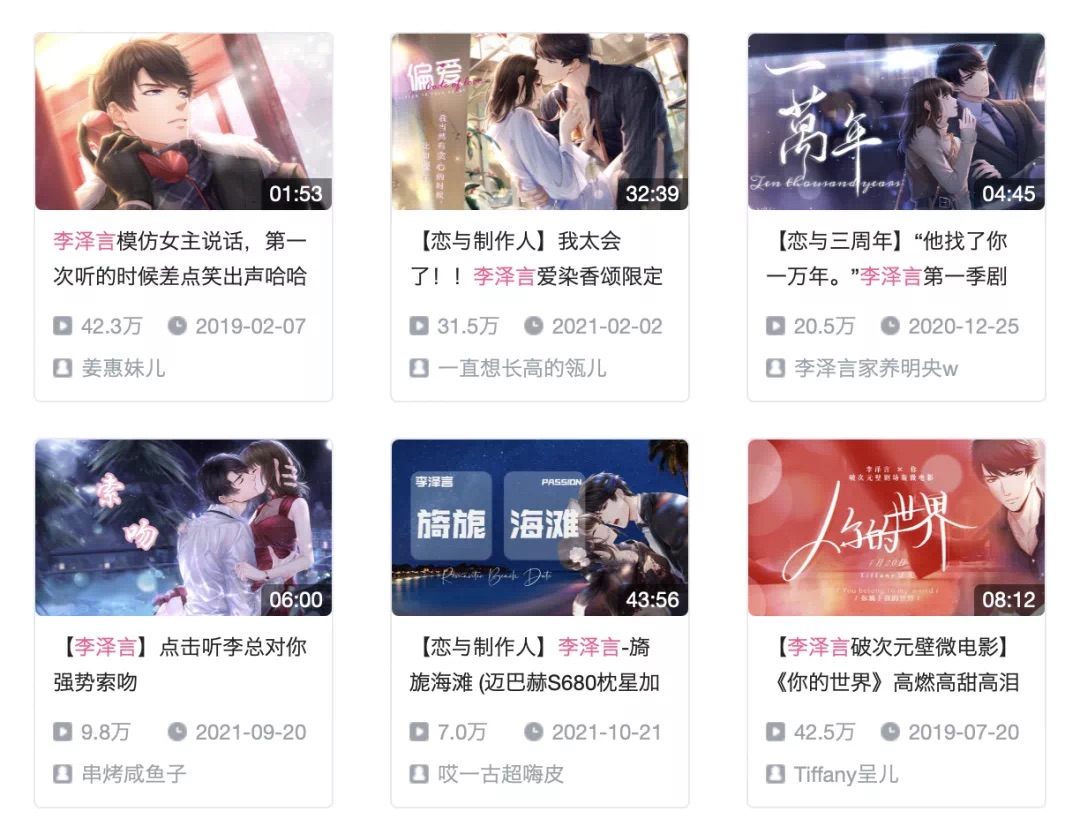The height and width of the screenshot is (819, 1080).
Task: Open uploader 哎一古超嗨皮's profile
Action: tap(500, 774)
